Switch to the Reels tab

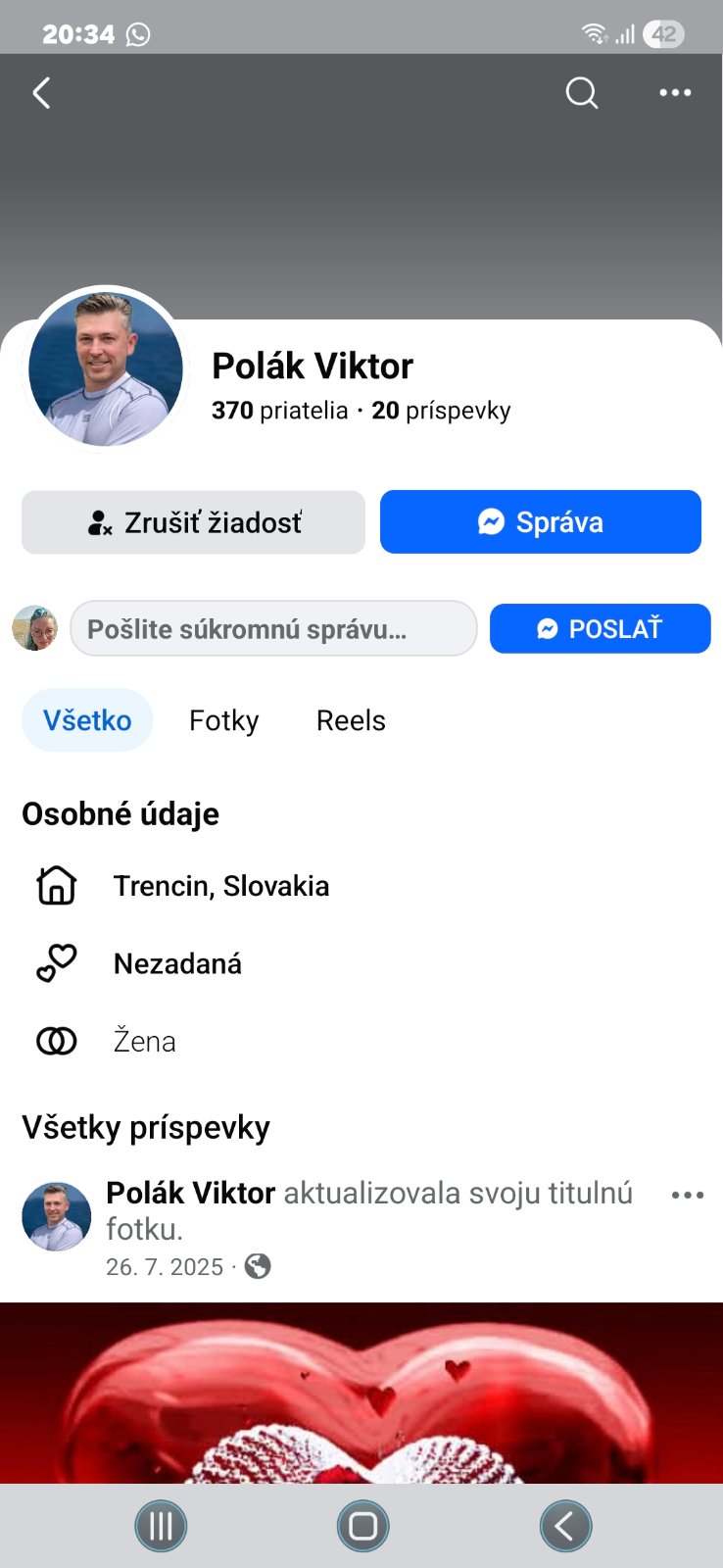(x=351, y=720)
